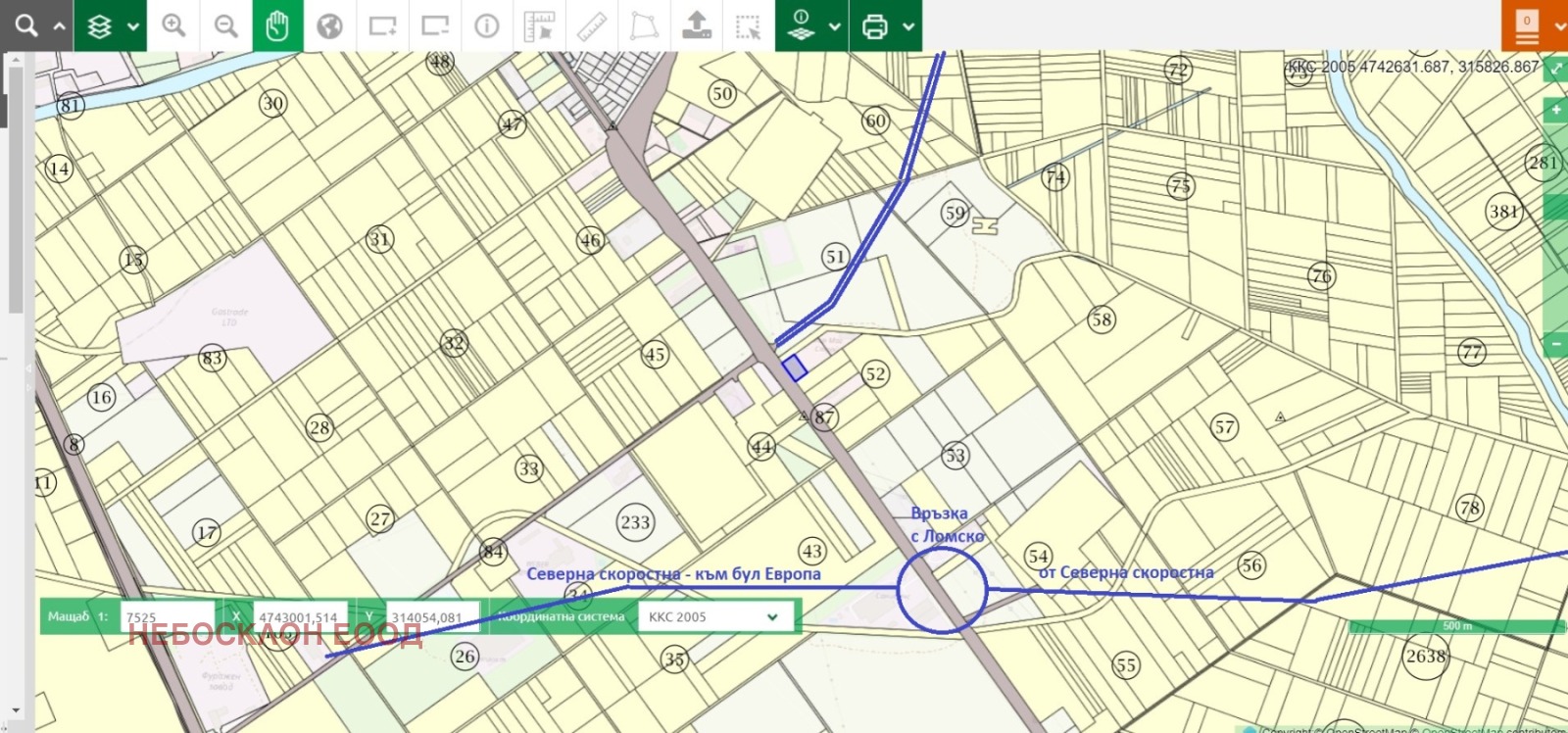Tap the minus on the zoom slider
This screenshot has height=733, width=1568.
pyautogui.click(x=1555, y=344)
